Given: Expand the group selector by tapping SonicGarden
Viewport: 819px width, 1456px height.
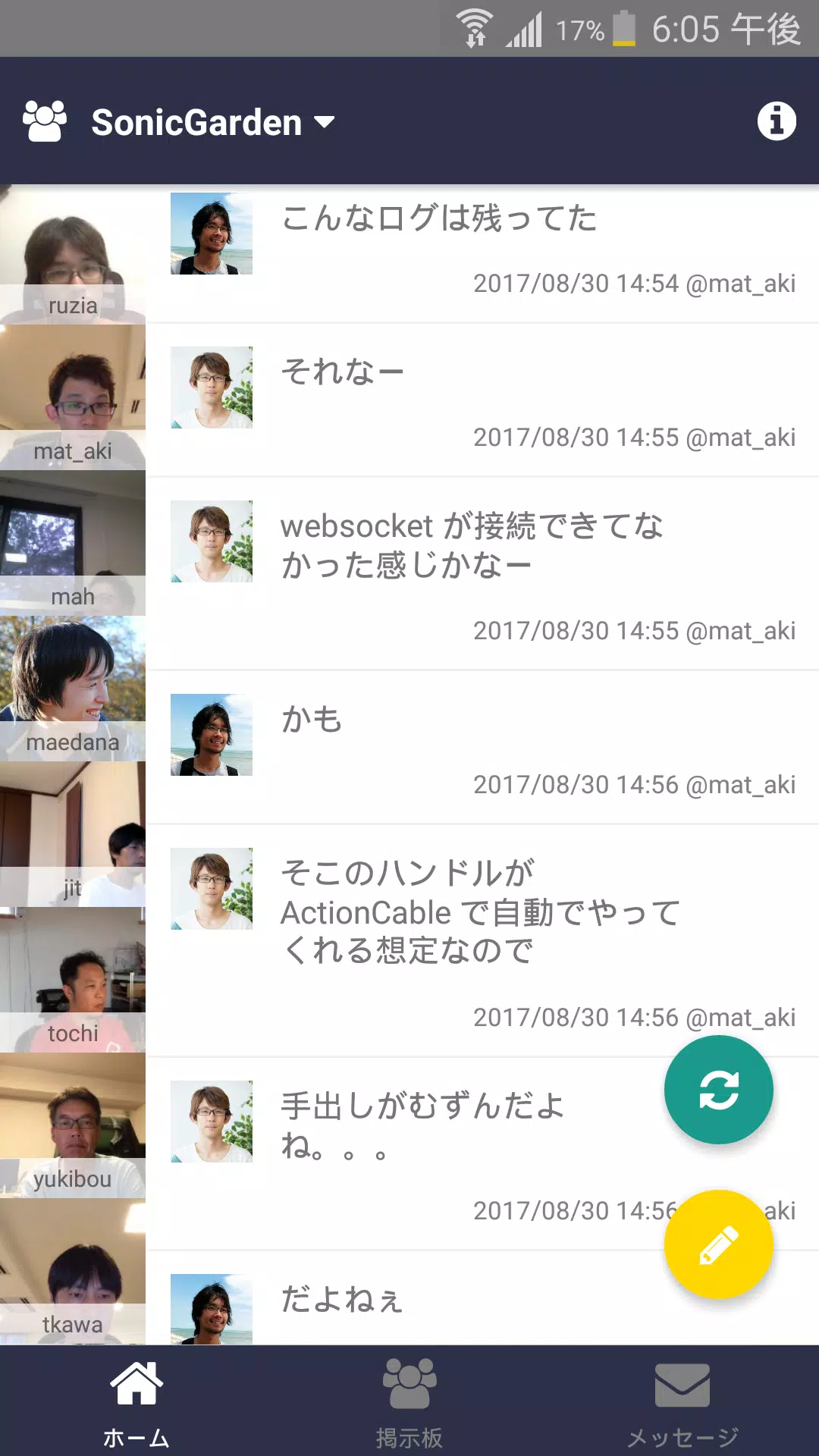Looking at the screenshot, I should tap(196, 122).
